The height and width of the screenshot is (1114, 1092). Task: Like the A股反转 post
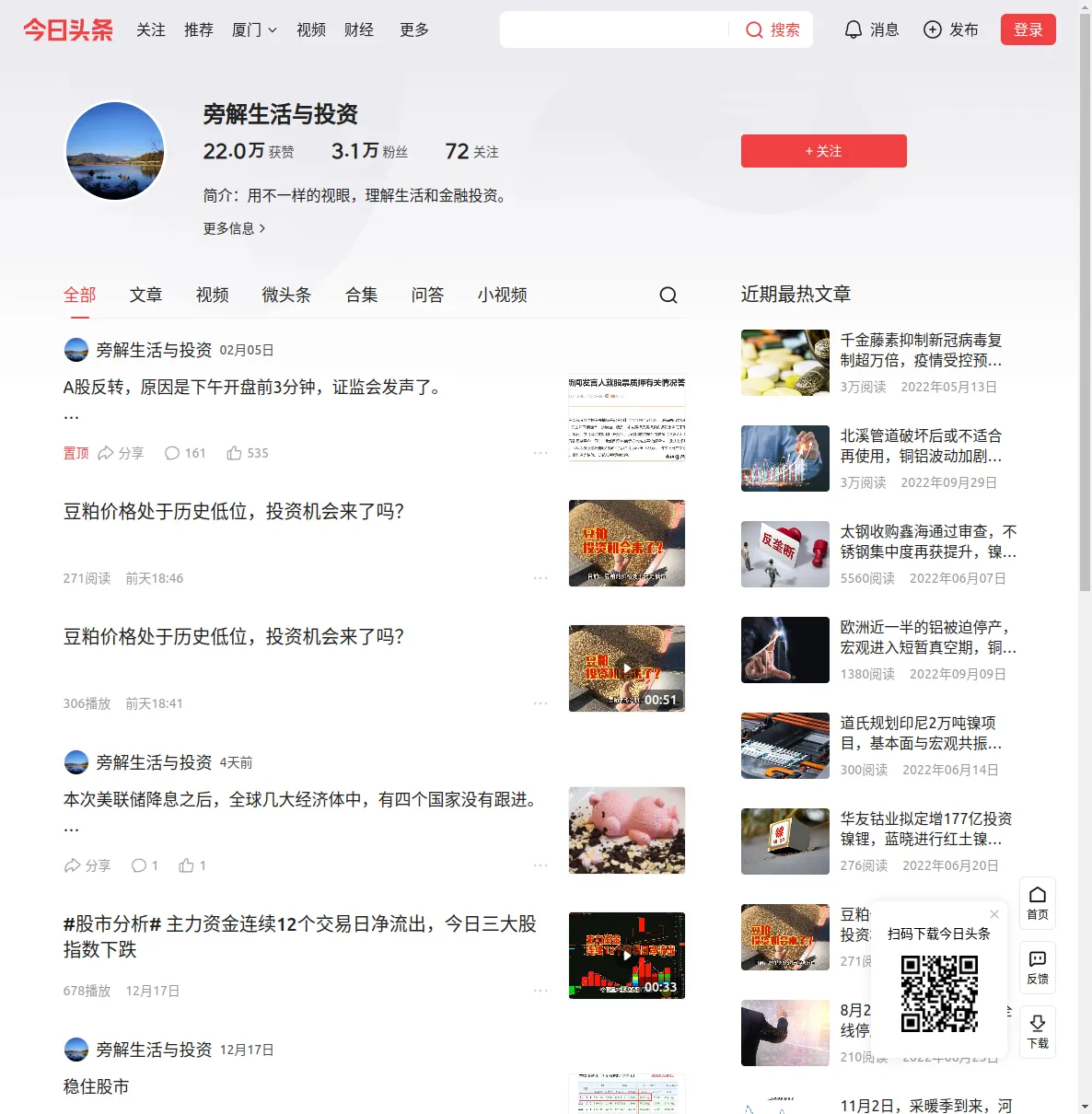(x=247, y=453)
